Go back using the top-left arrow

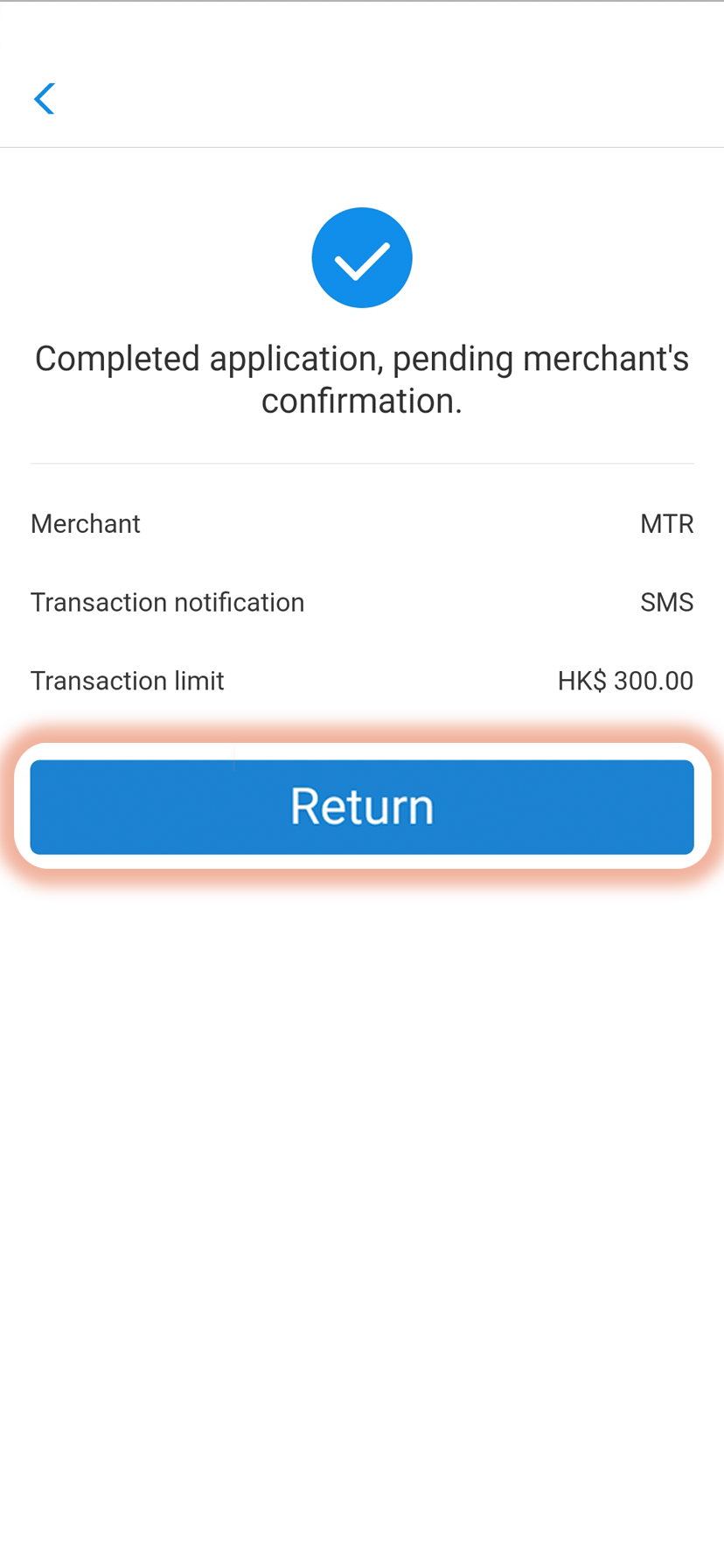pyautogui.click(x=45, y=99)
